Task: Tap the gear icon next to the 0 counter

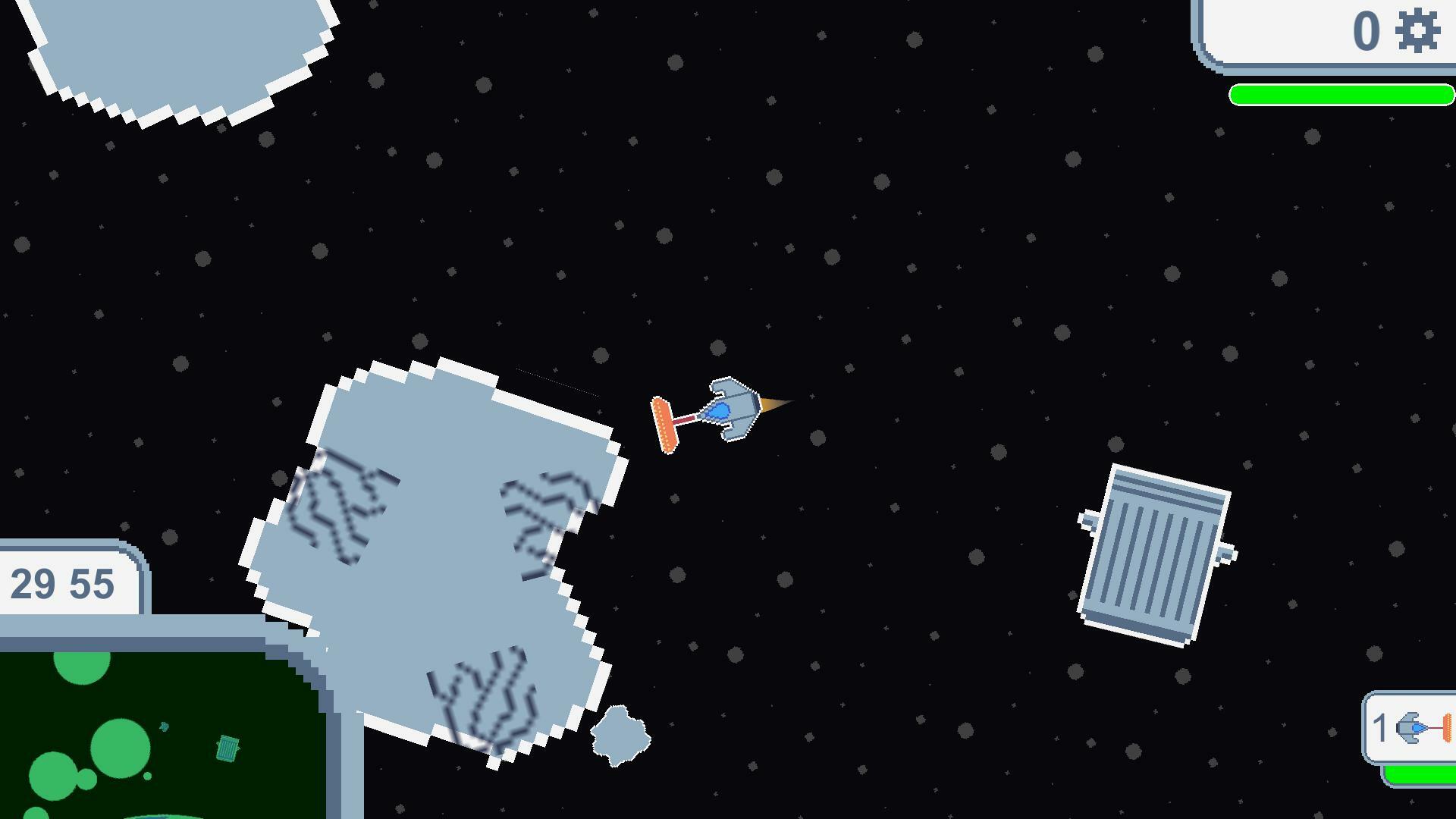Action: point(1417,31)
